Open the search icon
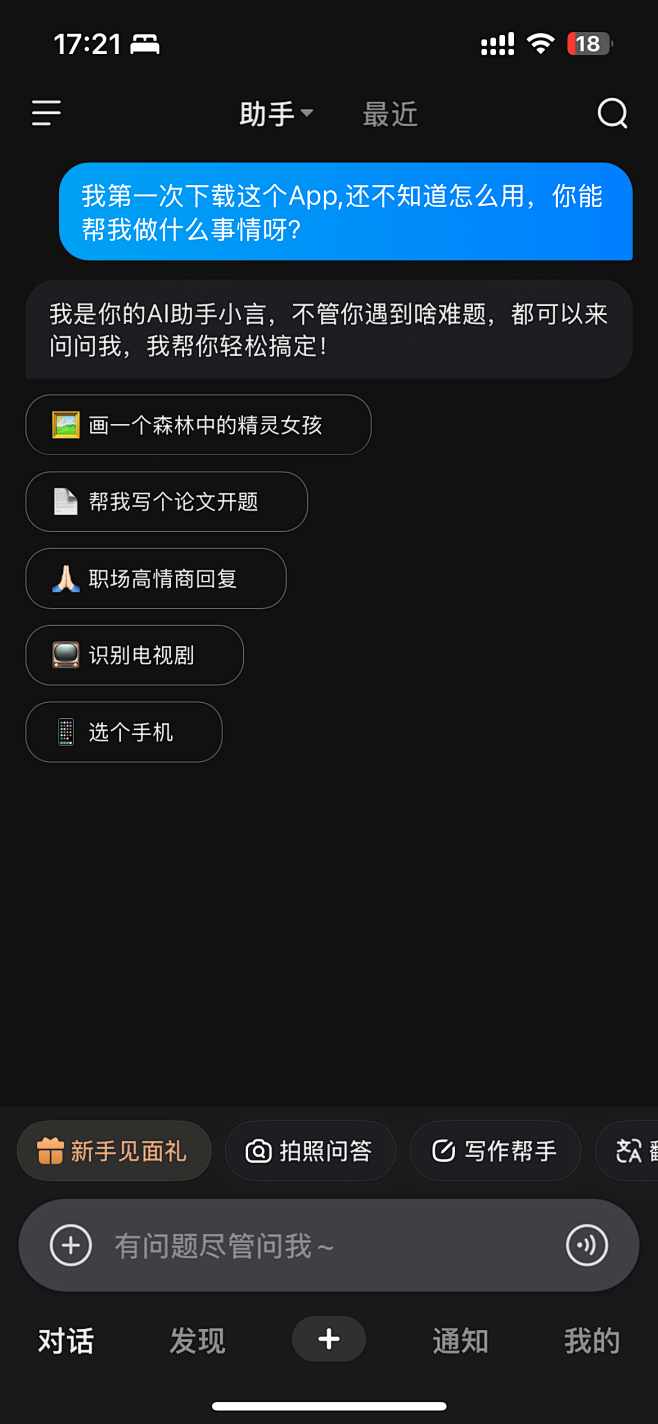The width and height of the screenshot is (658, 1424). pyautogui.click(x=612, y=113)
